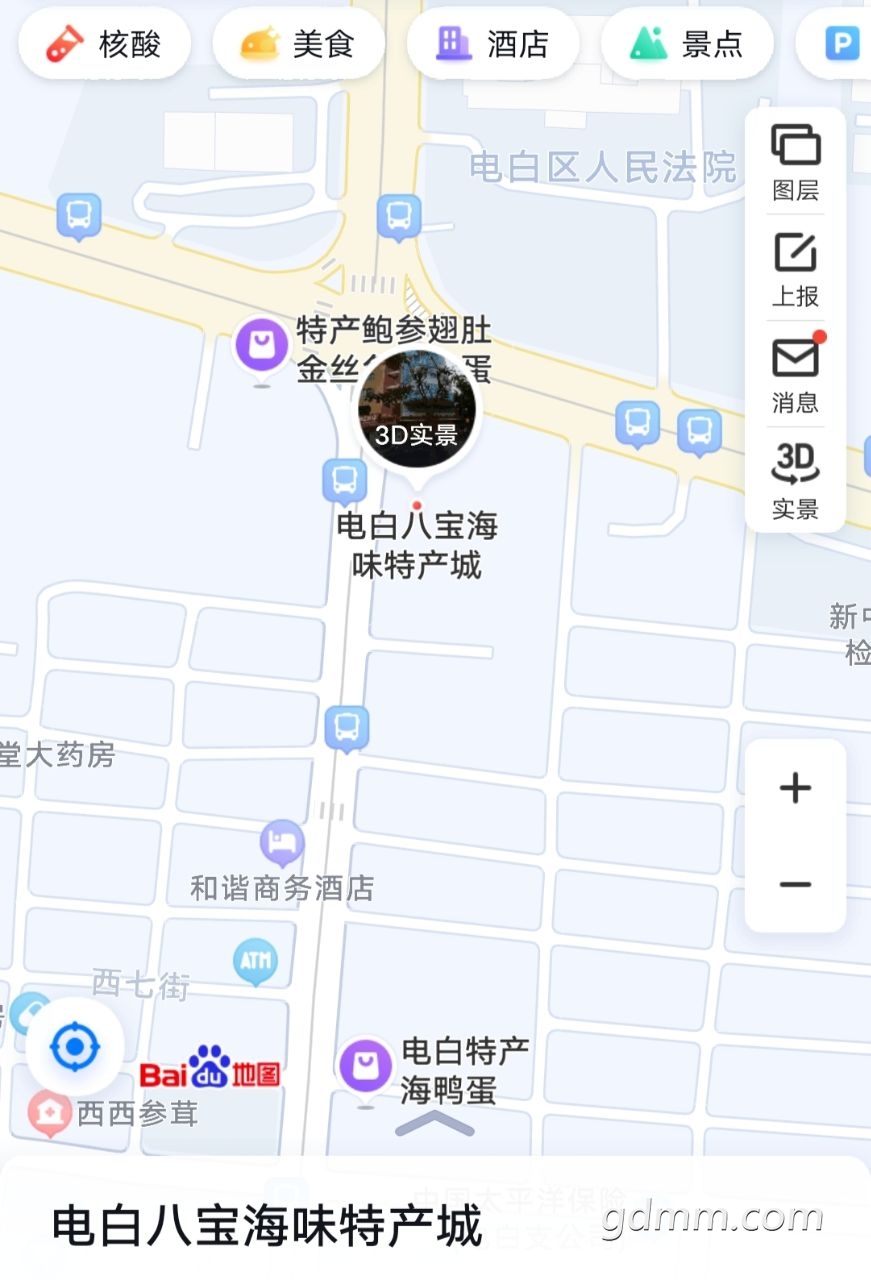Select the 和谐商务酒店 hotel marker
Viewport: 871px width, 1280px height.
[282, 843]
